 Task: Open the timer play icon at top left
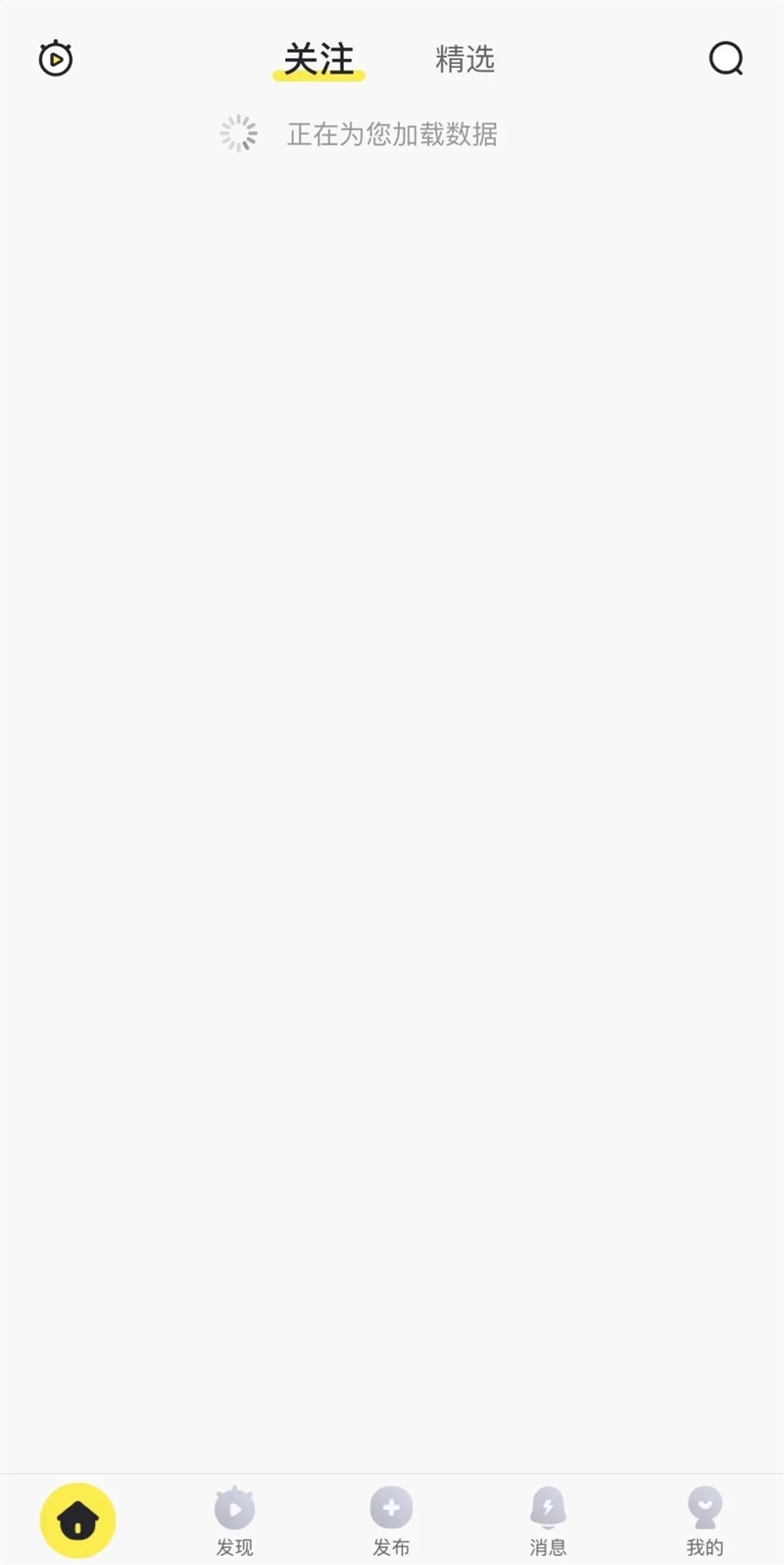[56, 59]
